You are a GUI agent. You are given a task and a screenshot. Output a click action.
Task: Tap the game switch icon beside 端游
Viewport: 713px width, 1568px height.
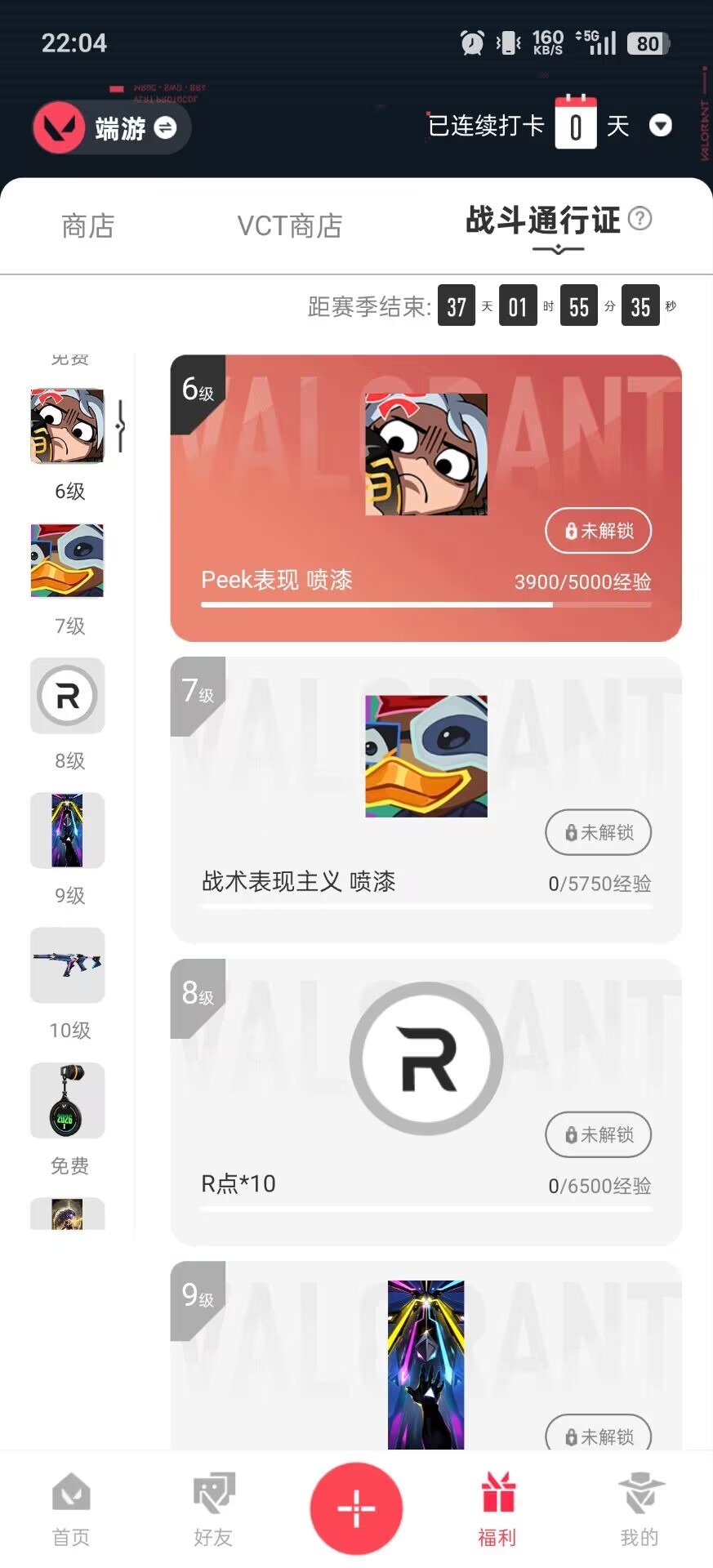click(x=166, y=128)
